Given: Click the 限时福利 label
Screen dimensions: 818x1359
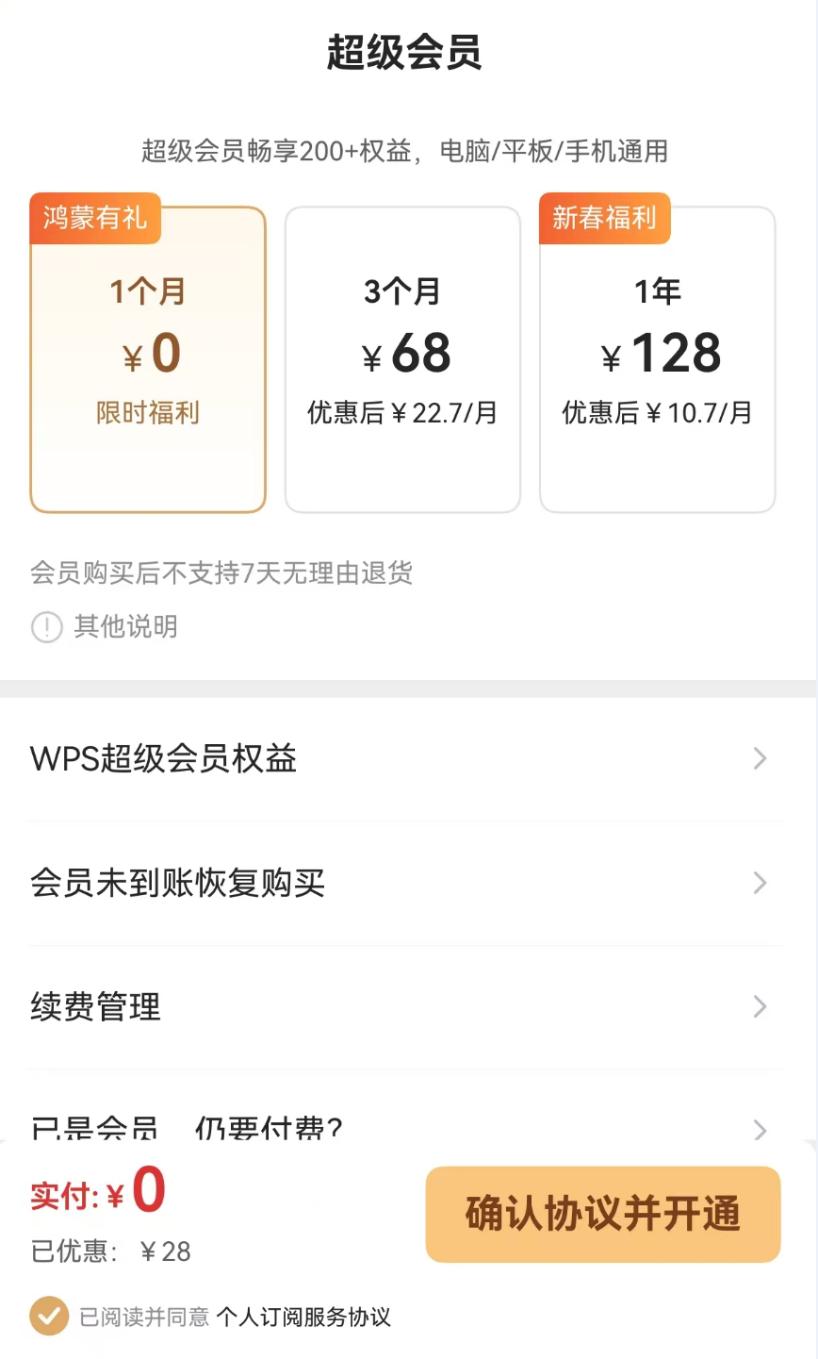Looking at the screenshot, I should pos(147,411).
